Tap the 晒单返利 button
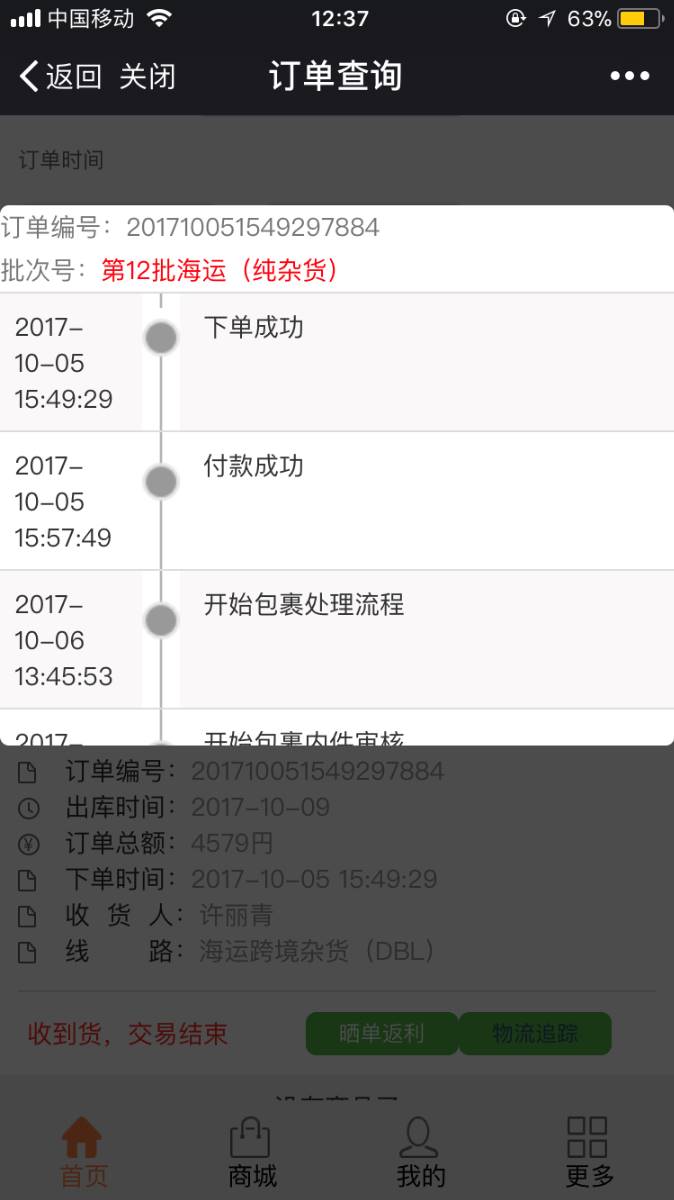The height and width of the screenshot is (1200, 674). pos(382,1033)
